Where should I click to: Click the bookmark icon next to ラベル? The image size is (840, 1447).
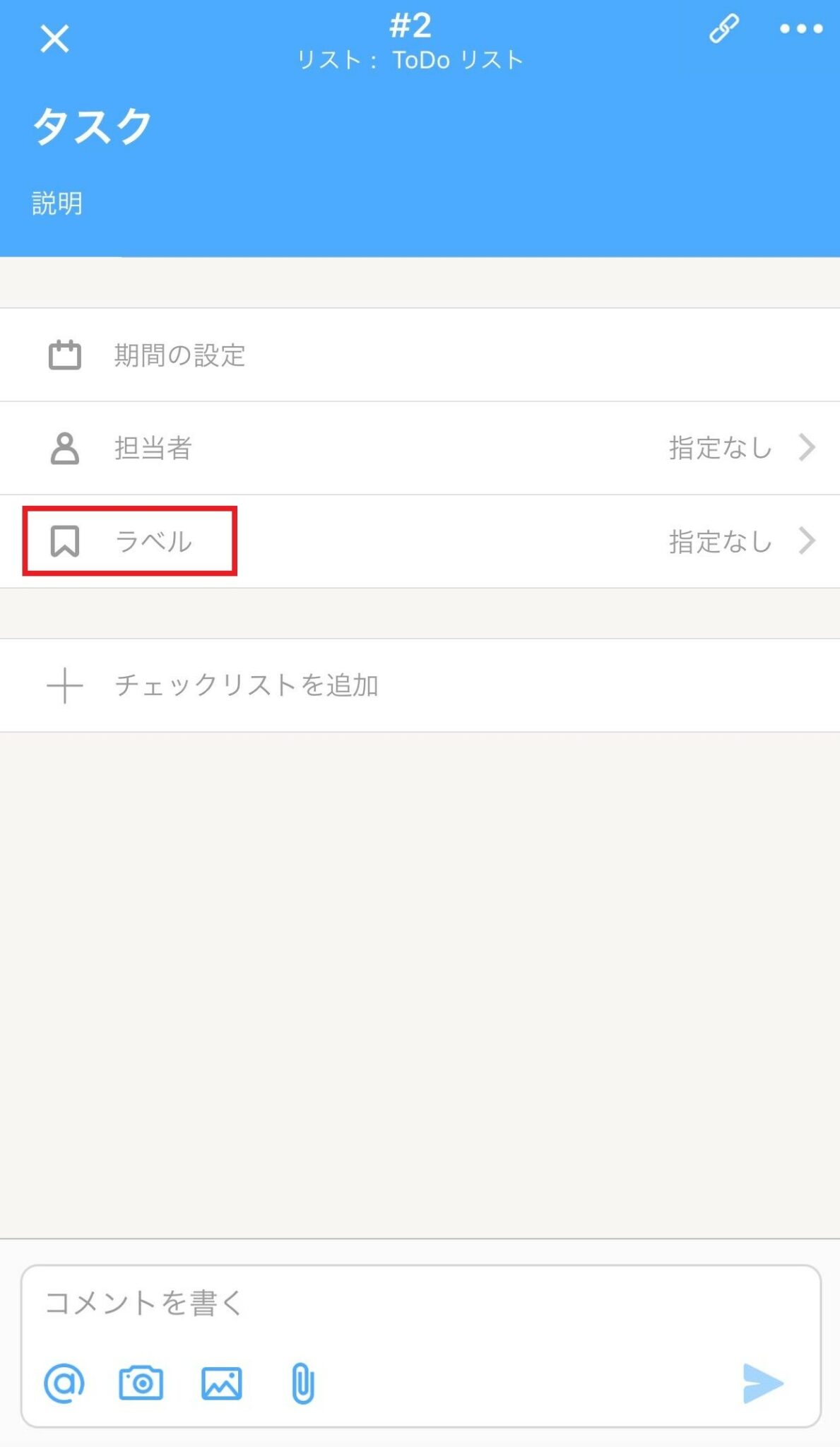(x=64, y=542)
